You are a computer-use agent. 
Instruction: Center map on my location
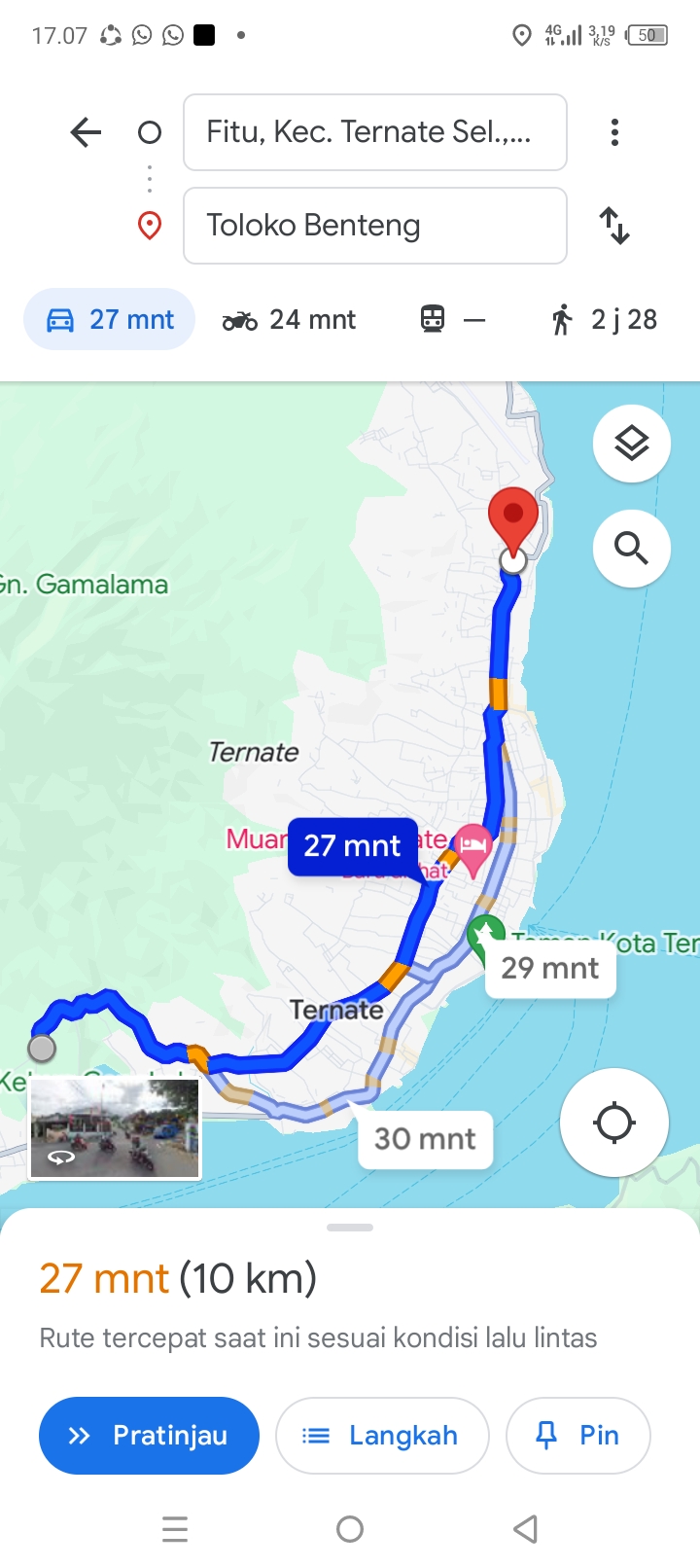(614, 1123)
